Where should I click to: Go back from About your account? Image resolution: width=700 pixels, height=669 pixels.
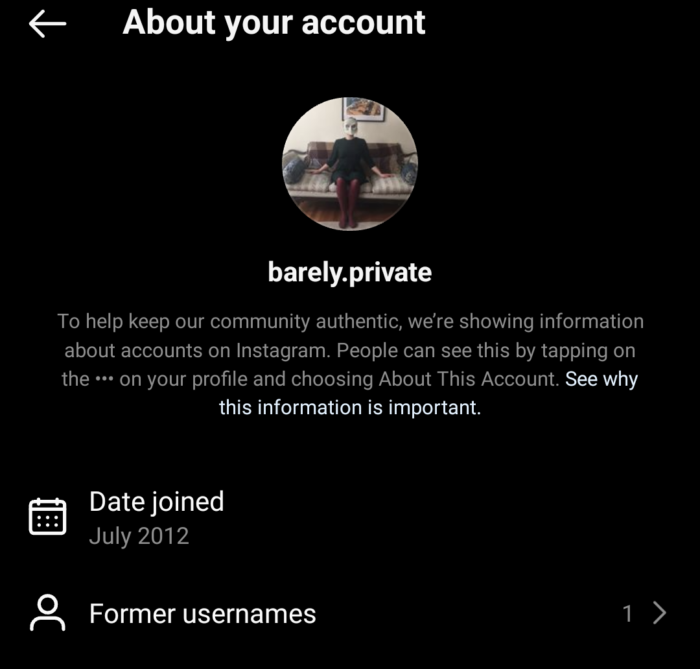pos(47,25)
